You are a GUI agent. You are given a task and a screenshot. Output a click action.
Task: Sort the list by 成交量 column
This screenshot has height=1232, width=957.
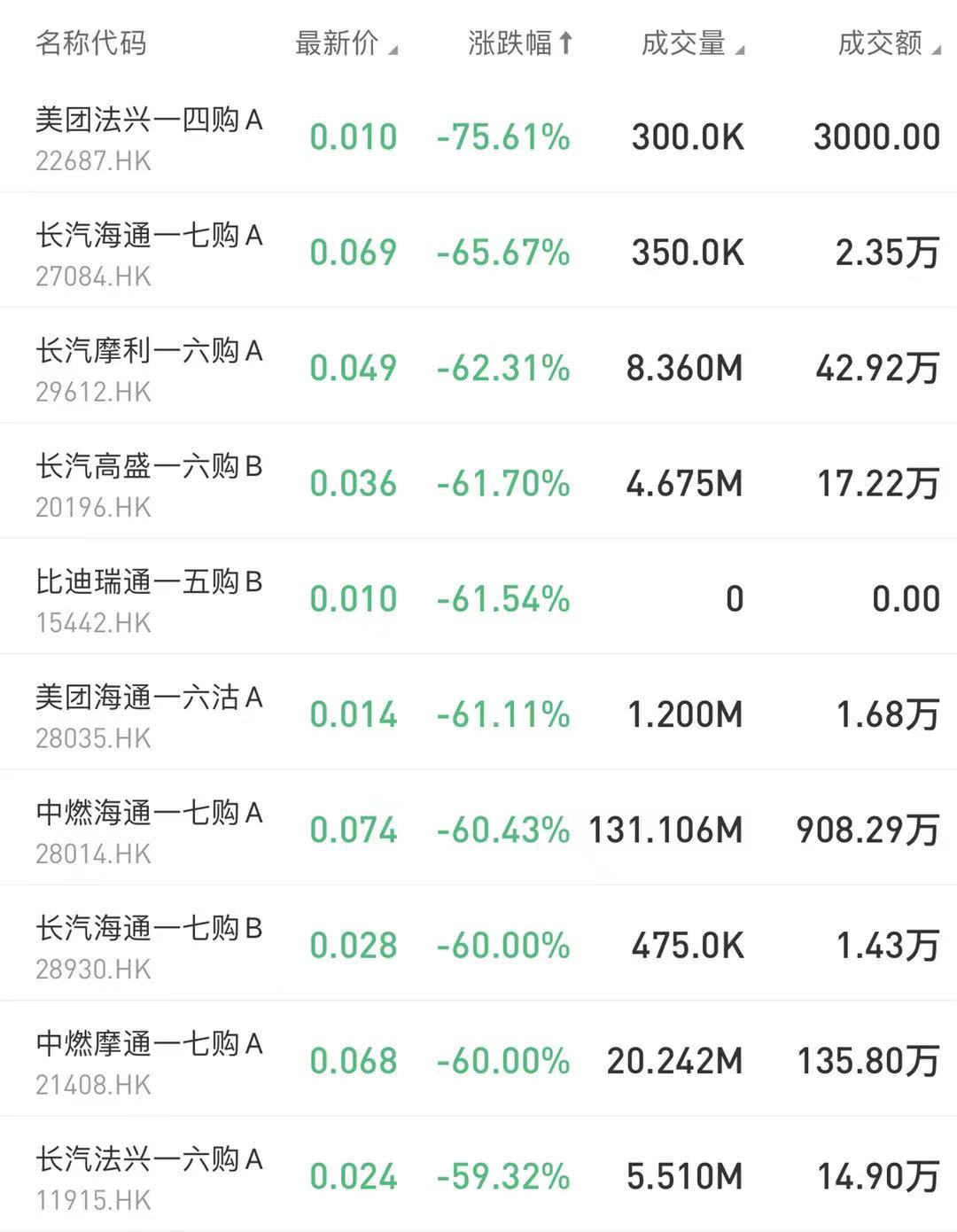click(691, 43)
